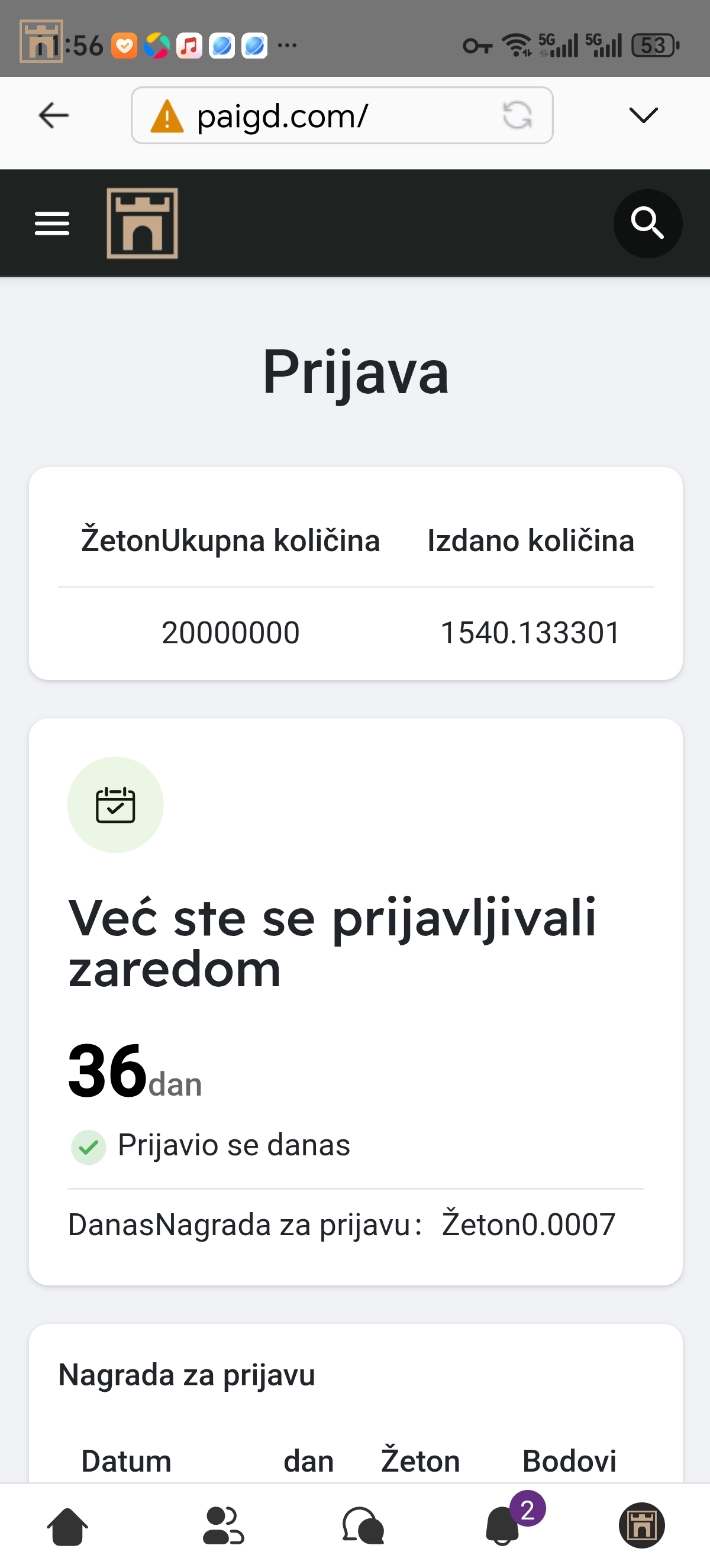Open the search magnifier
The height and width of the screenshot is (1568, 710).
647,223
